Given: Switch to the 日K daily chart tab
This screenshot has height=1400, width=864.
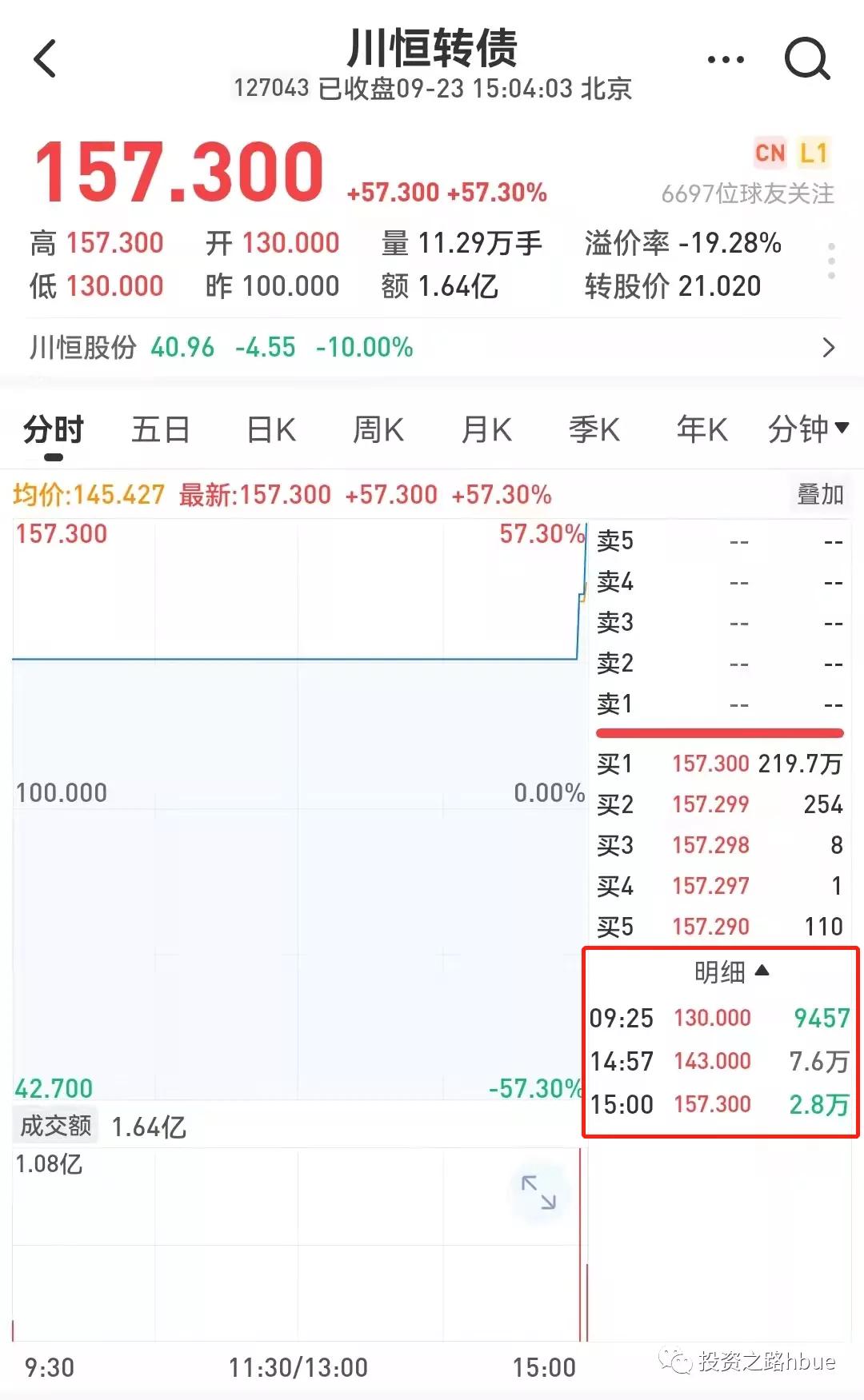Looking at the screenshot, I should coord(269,429).
